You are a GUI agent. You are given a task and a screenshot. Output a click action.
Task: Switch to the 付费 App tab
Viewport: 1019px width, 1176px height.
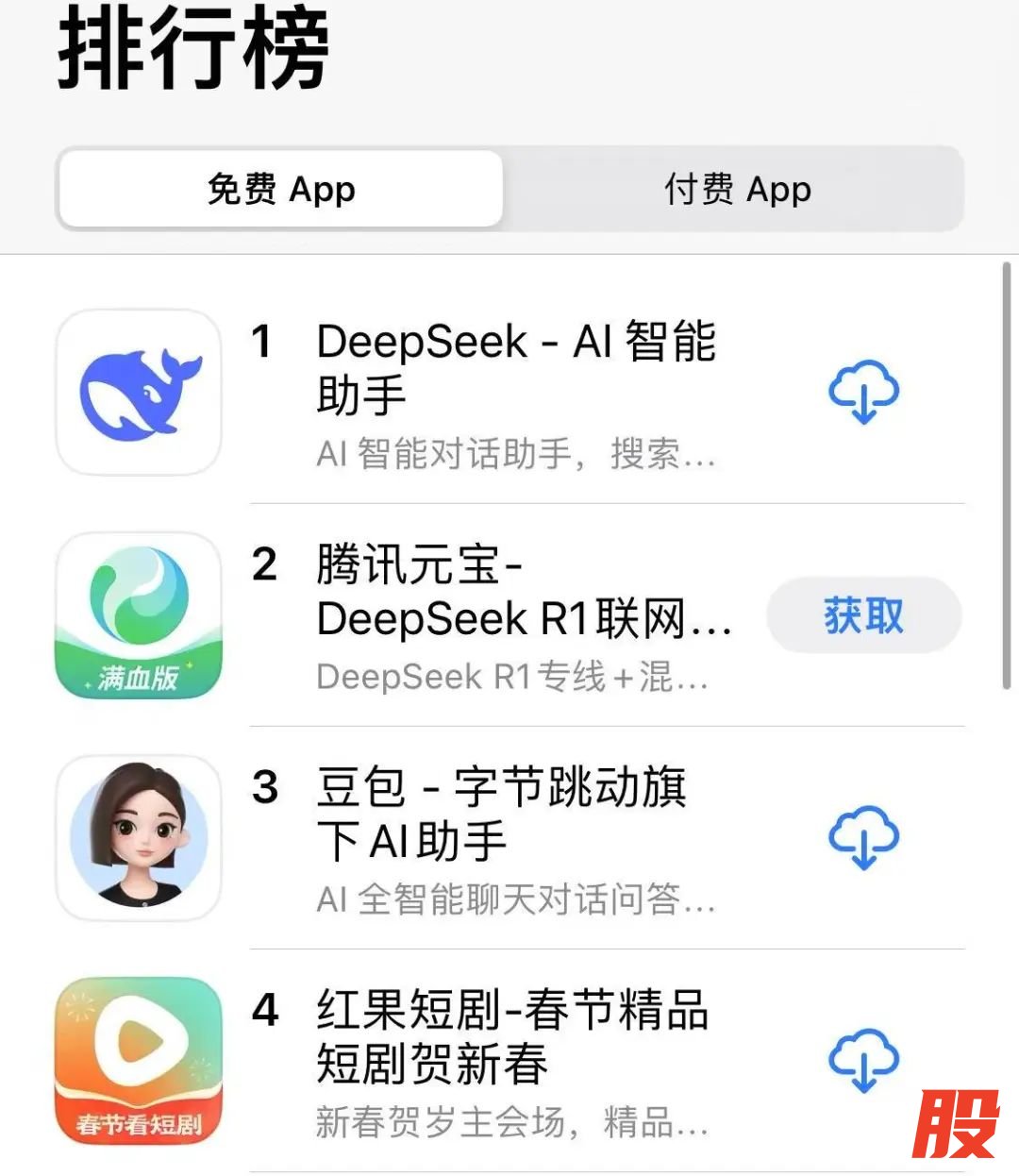736,189
